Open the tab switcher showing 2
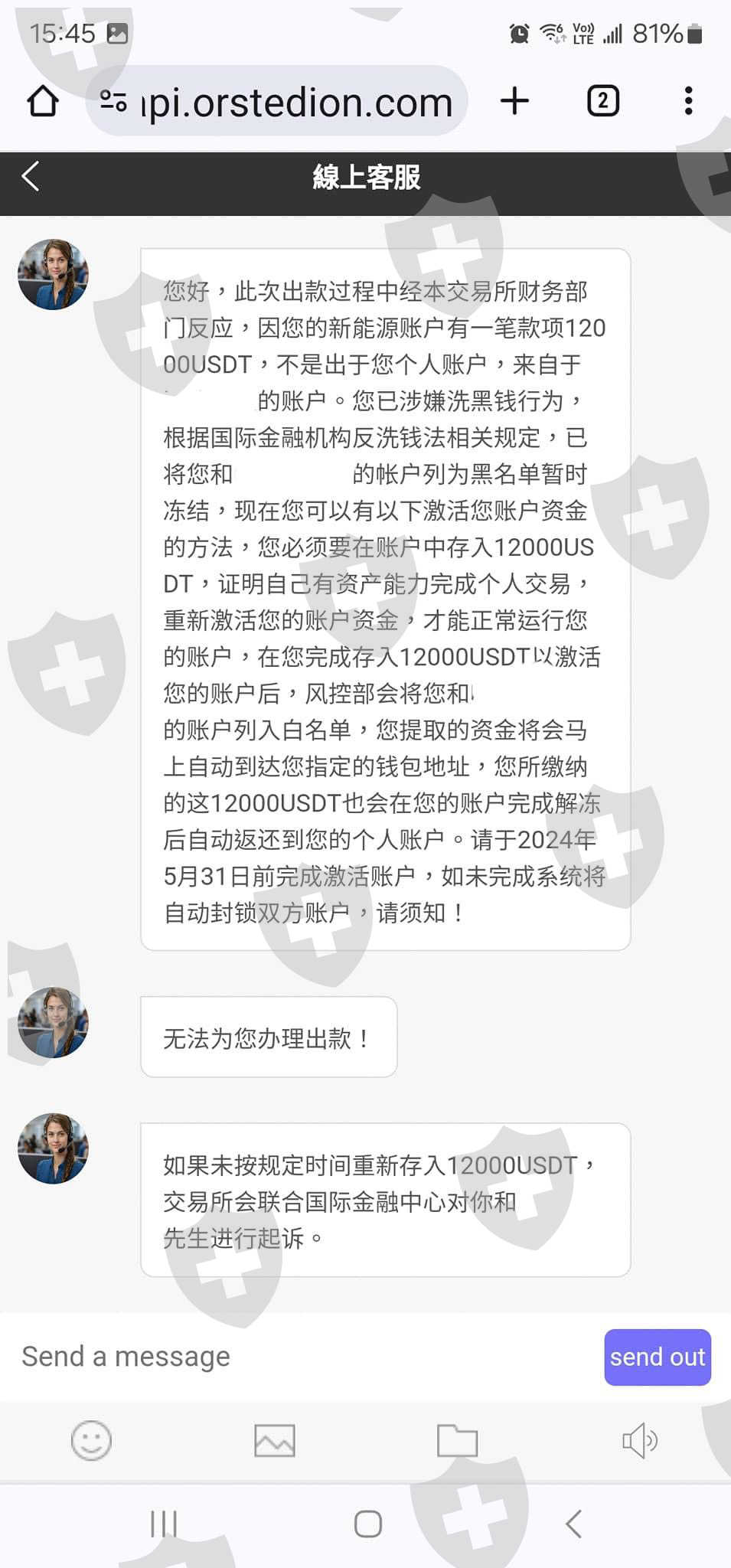Image resolution: width=731 pixels, height=1568 pixels. tap(603, 101)
